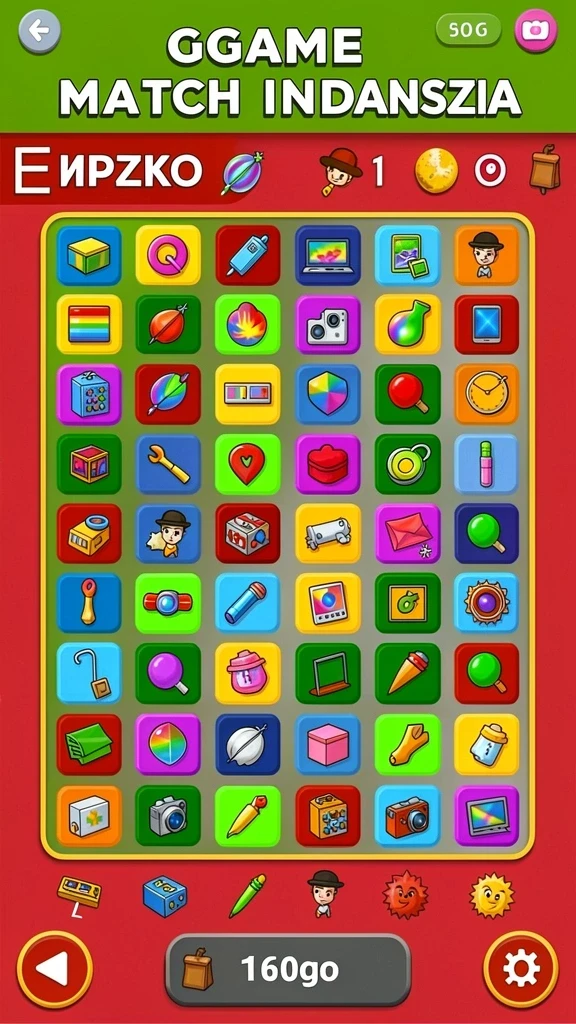The width and height of the screenshot is (576, 1024).
Task: Tap the 50G currency pill
Action: click(x=468, y=30)
